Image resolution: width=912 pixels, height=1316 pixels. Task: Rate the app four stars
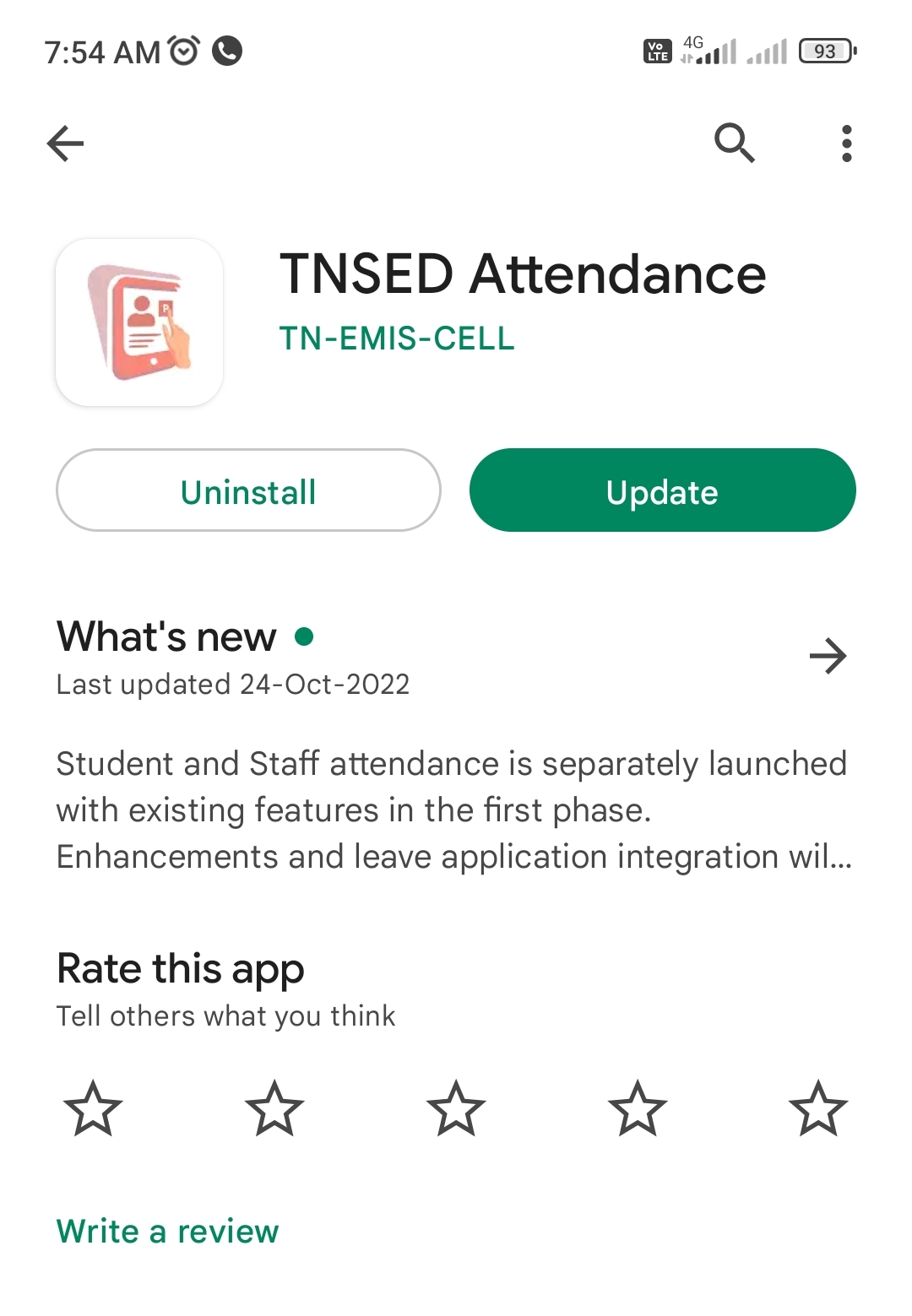(638, 1108)
